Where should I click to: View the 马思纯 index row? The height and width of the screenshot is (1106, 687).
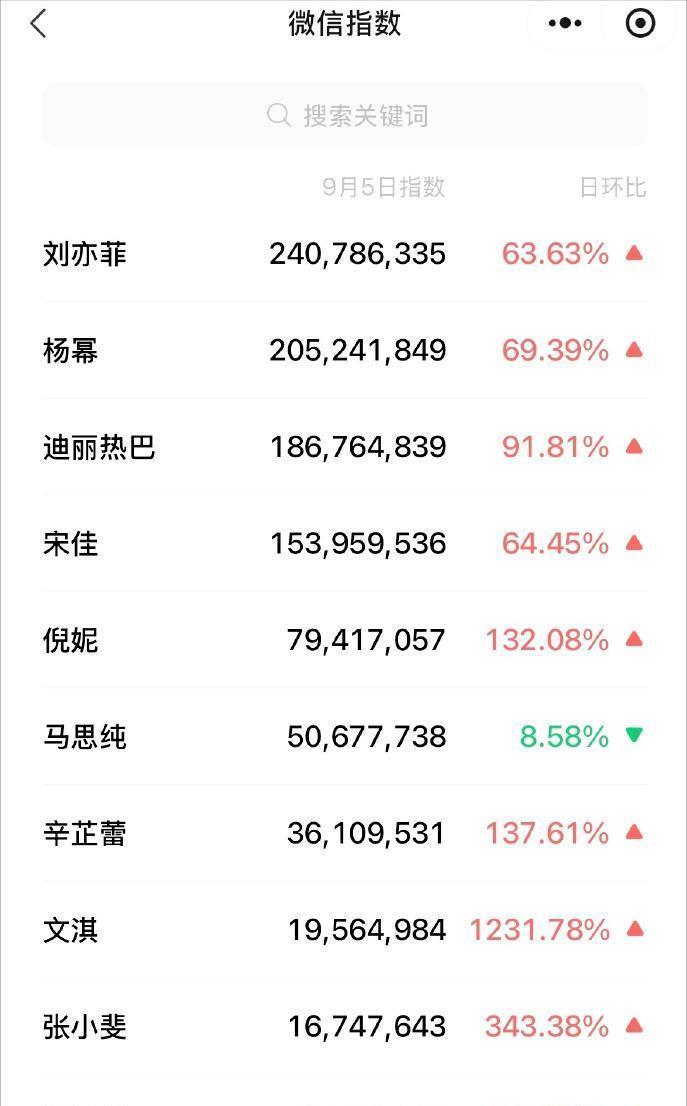point(344,736)
